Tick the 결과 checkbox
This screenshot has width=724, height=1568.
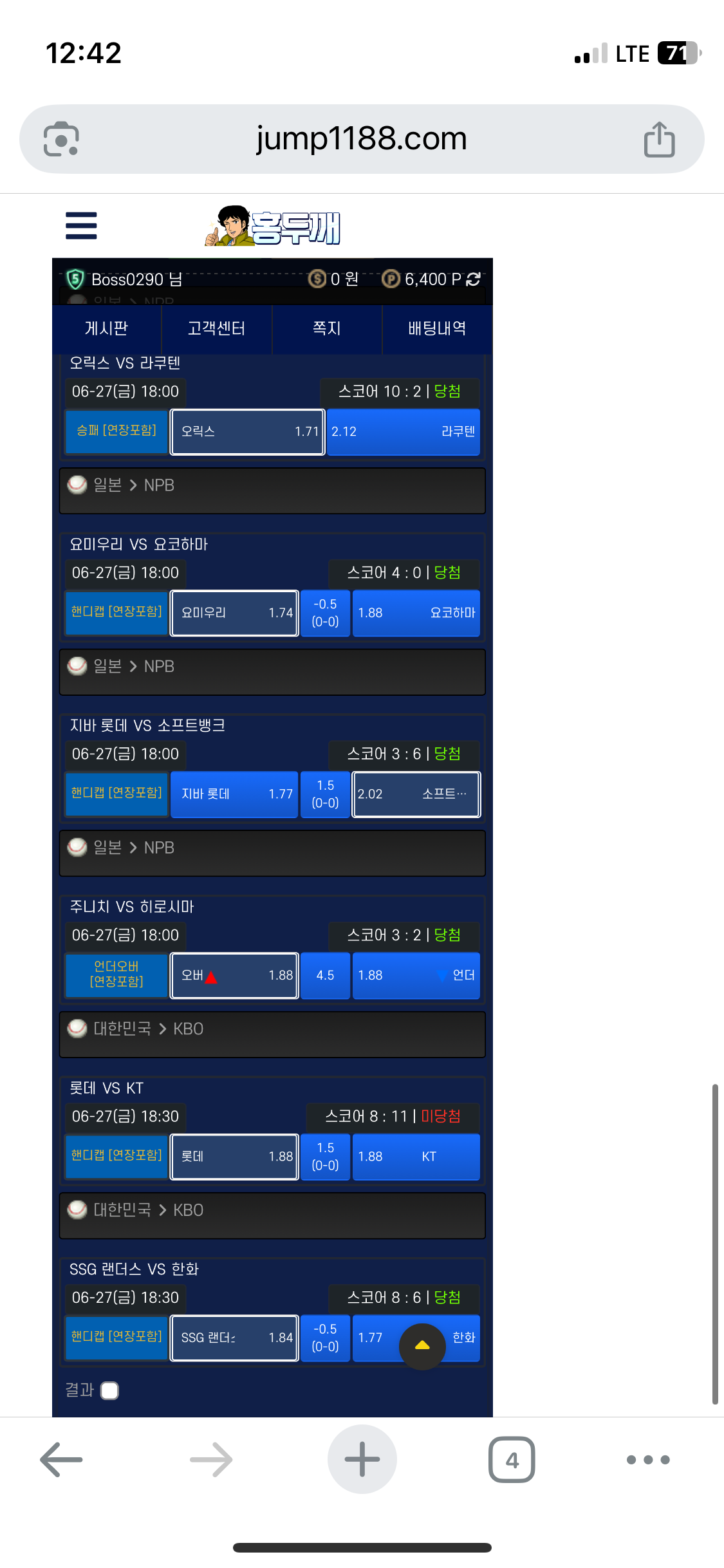coord(110,1391)
